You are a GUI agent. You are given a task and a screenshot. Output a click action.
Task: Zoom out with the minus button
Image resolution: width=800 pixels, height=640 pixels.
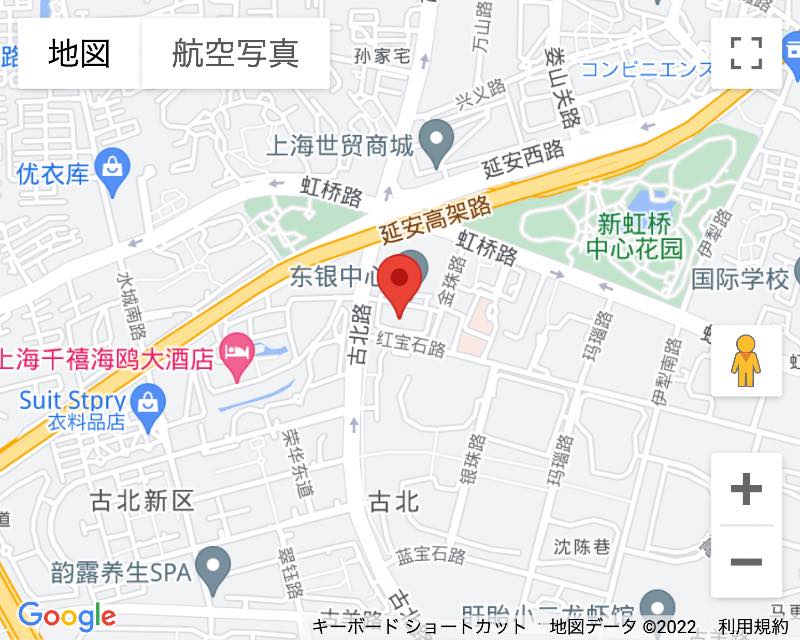point(746,561)
